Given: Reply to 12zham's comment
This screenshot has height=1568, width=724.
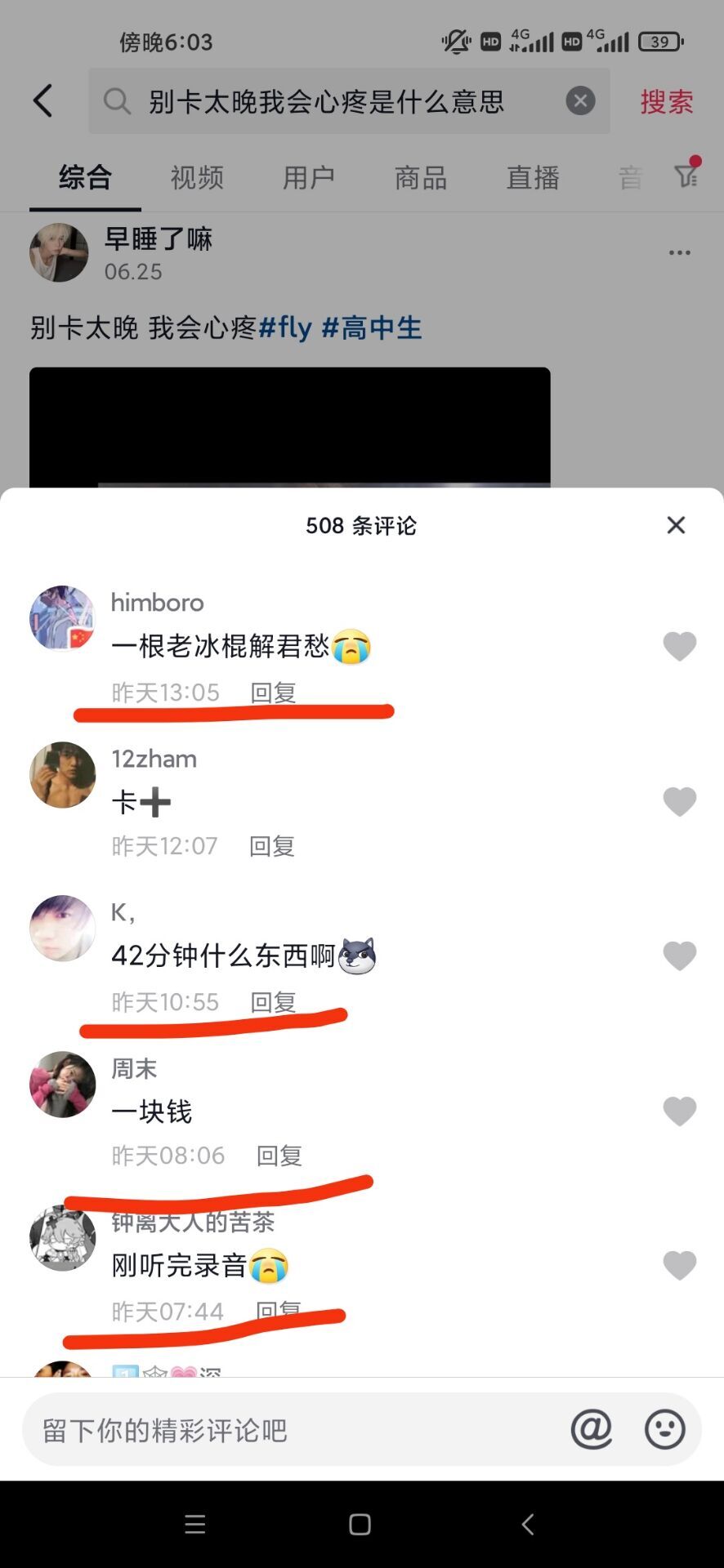Looking at the screenshot, I should (271, 846).
